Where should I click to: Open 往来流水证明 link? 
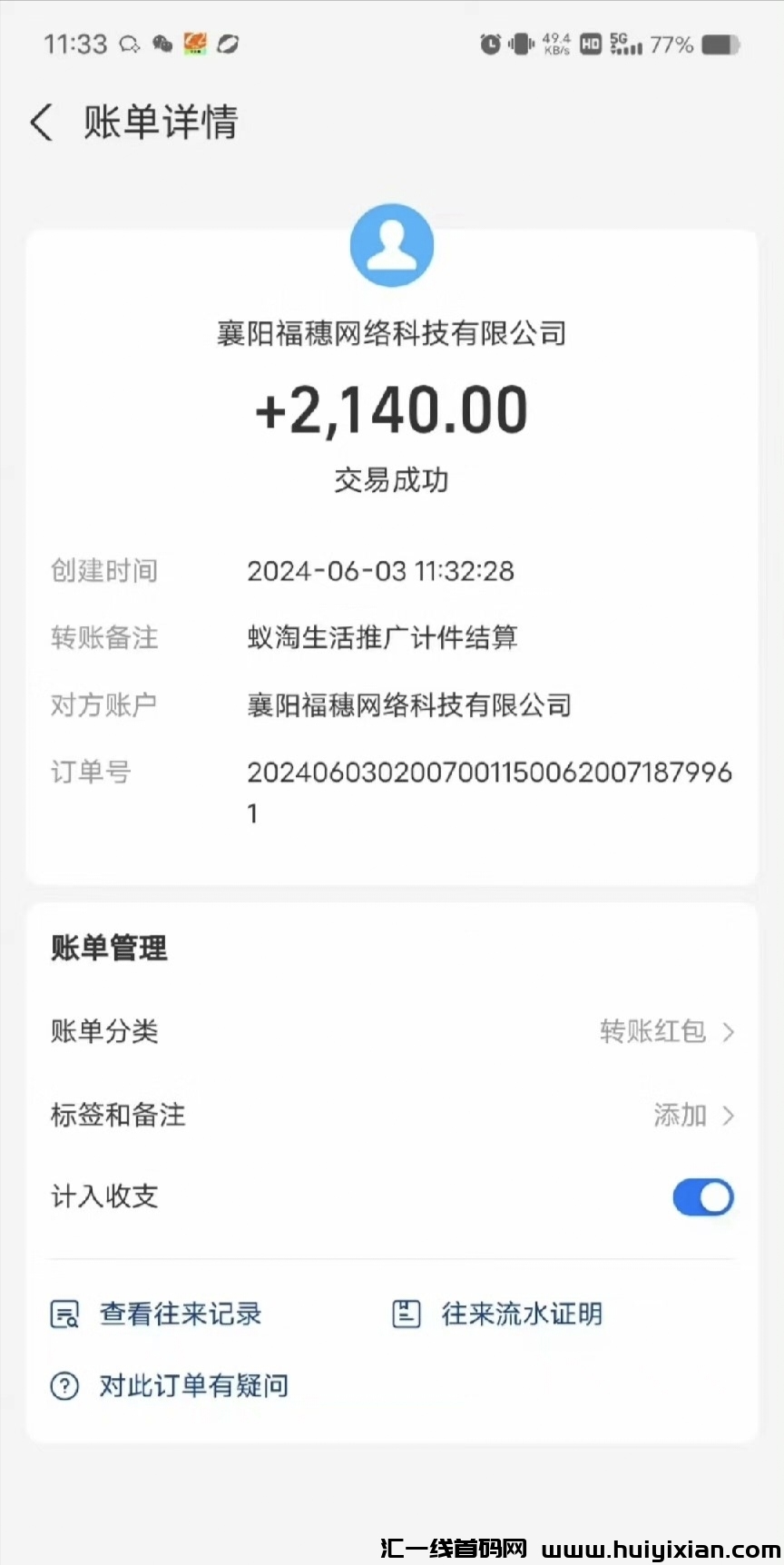point(497,1314)
